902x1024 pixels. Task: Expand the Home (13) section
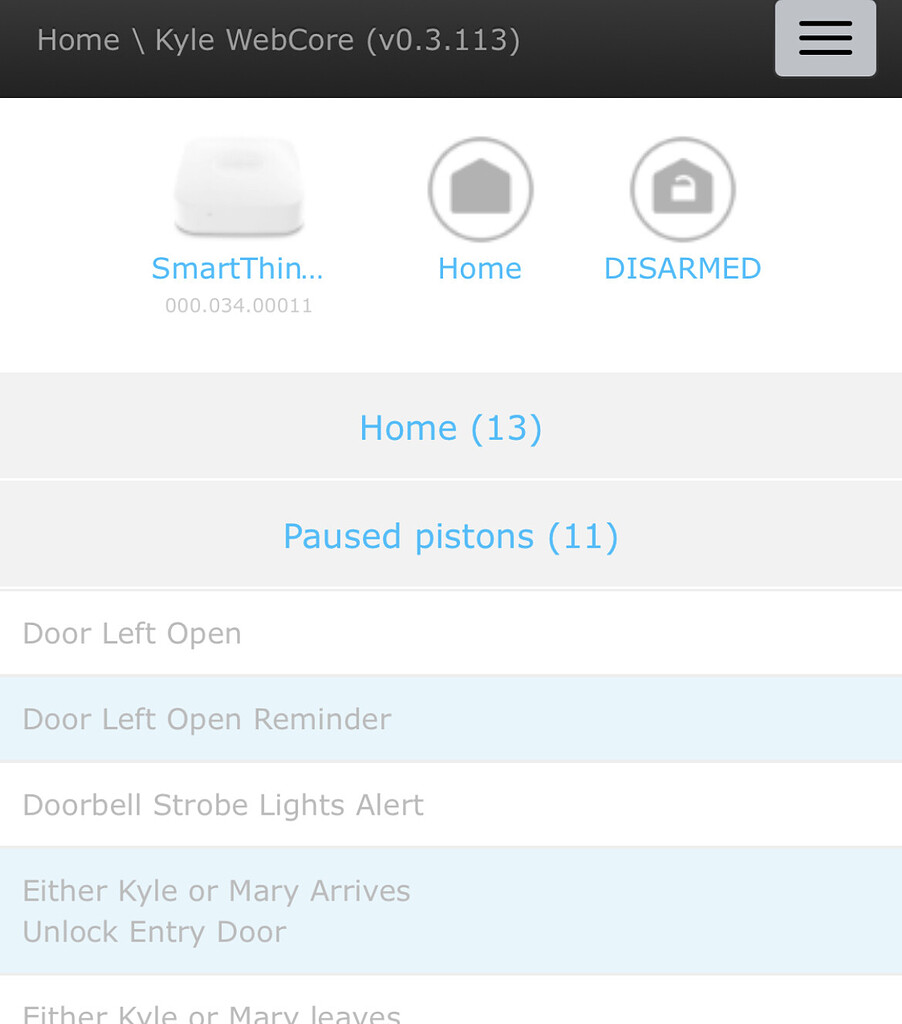(x=450, y=427)
